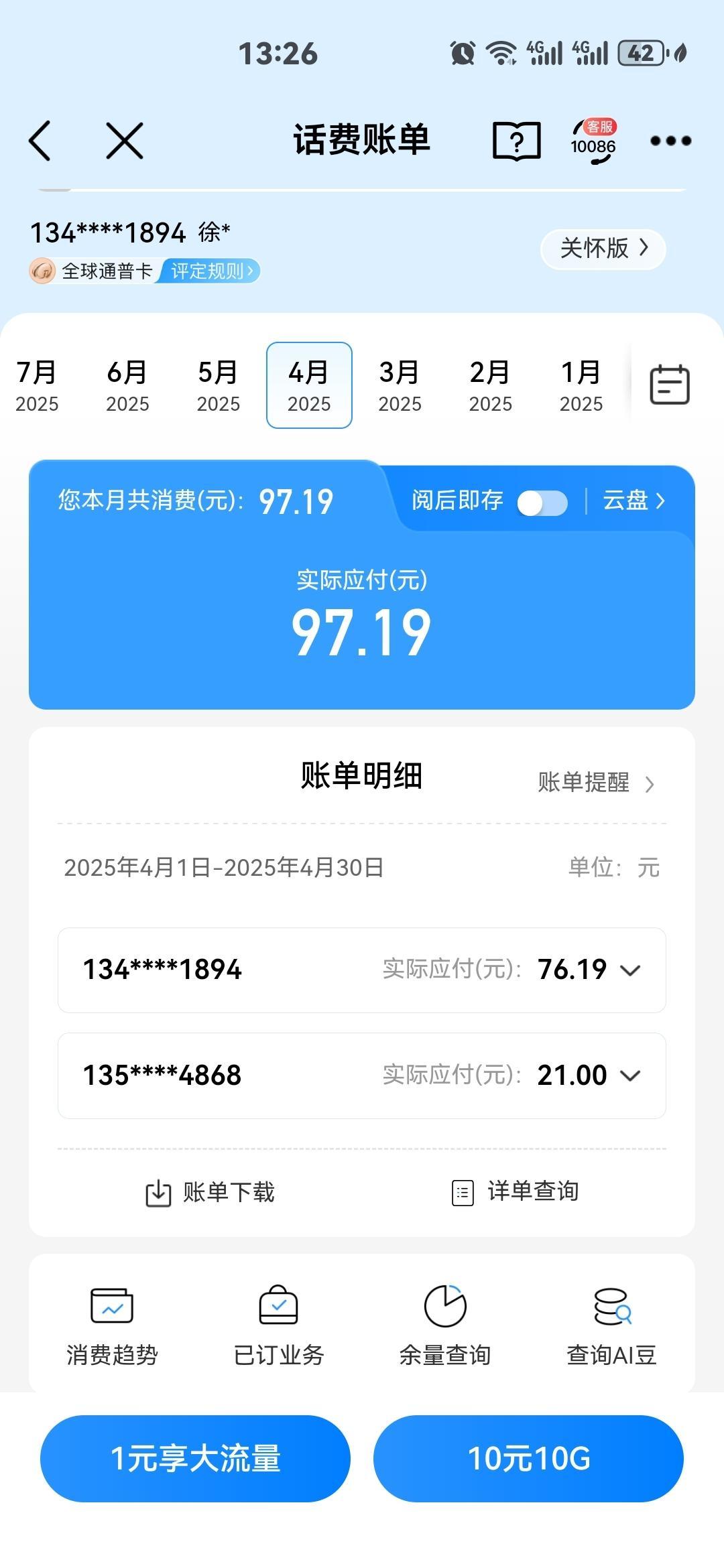Tap the 10元10G offer button
The width and height of the screenshot is (724, 1568).
pyautogui.click(x=528, y=1459)
